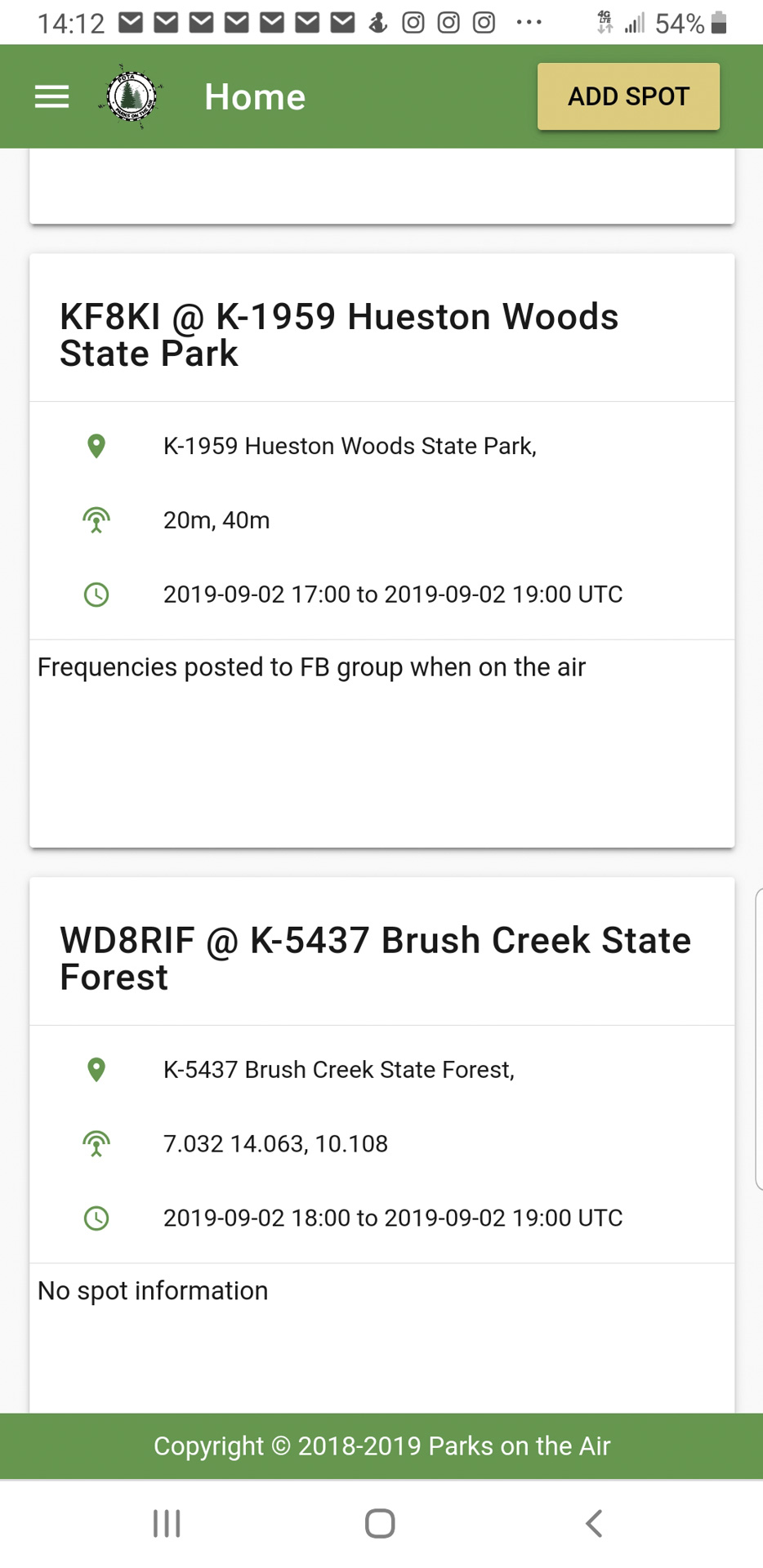Open the hamburger navigation menu

click(51, 97)
